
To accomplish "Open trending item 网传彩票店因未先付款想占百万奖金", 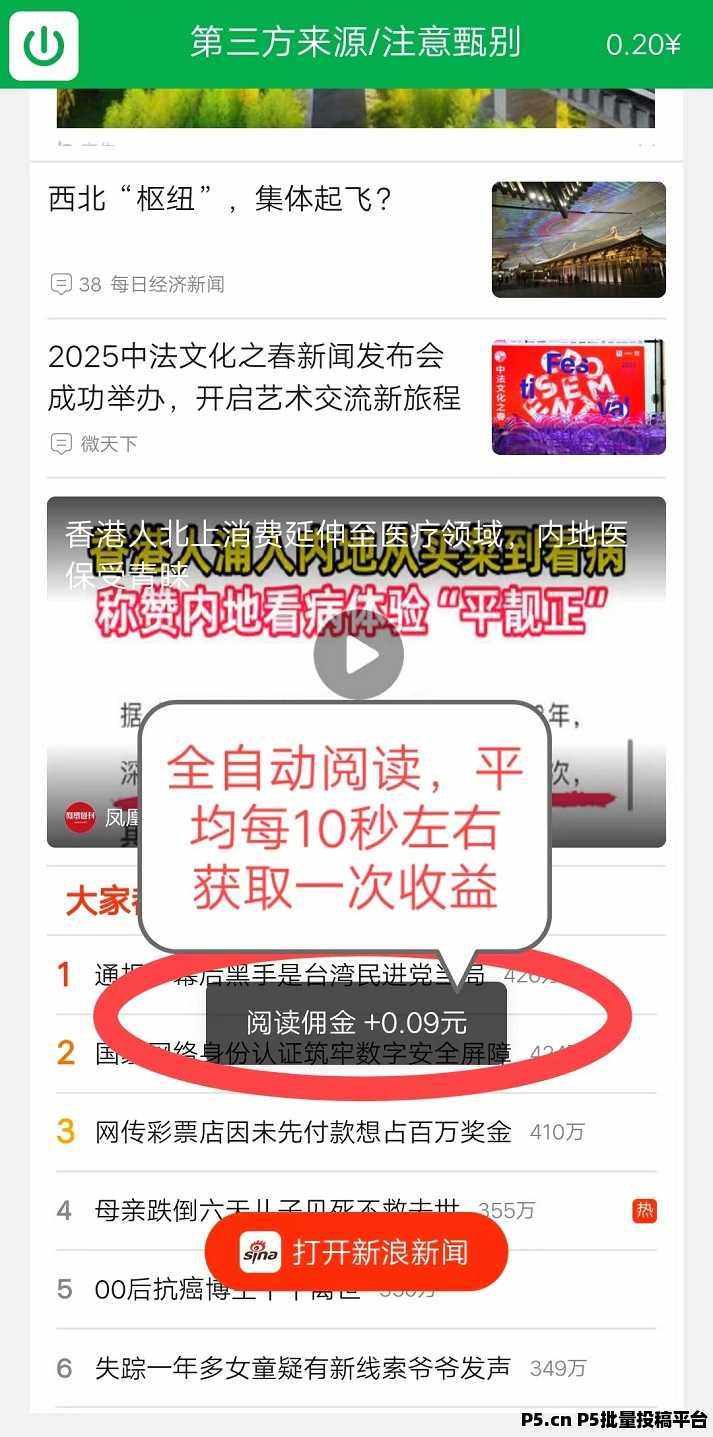I will (x=303, y=1132).
